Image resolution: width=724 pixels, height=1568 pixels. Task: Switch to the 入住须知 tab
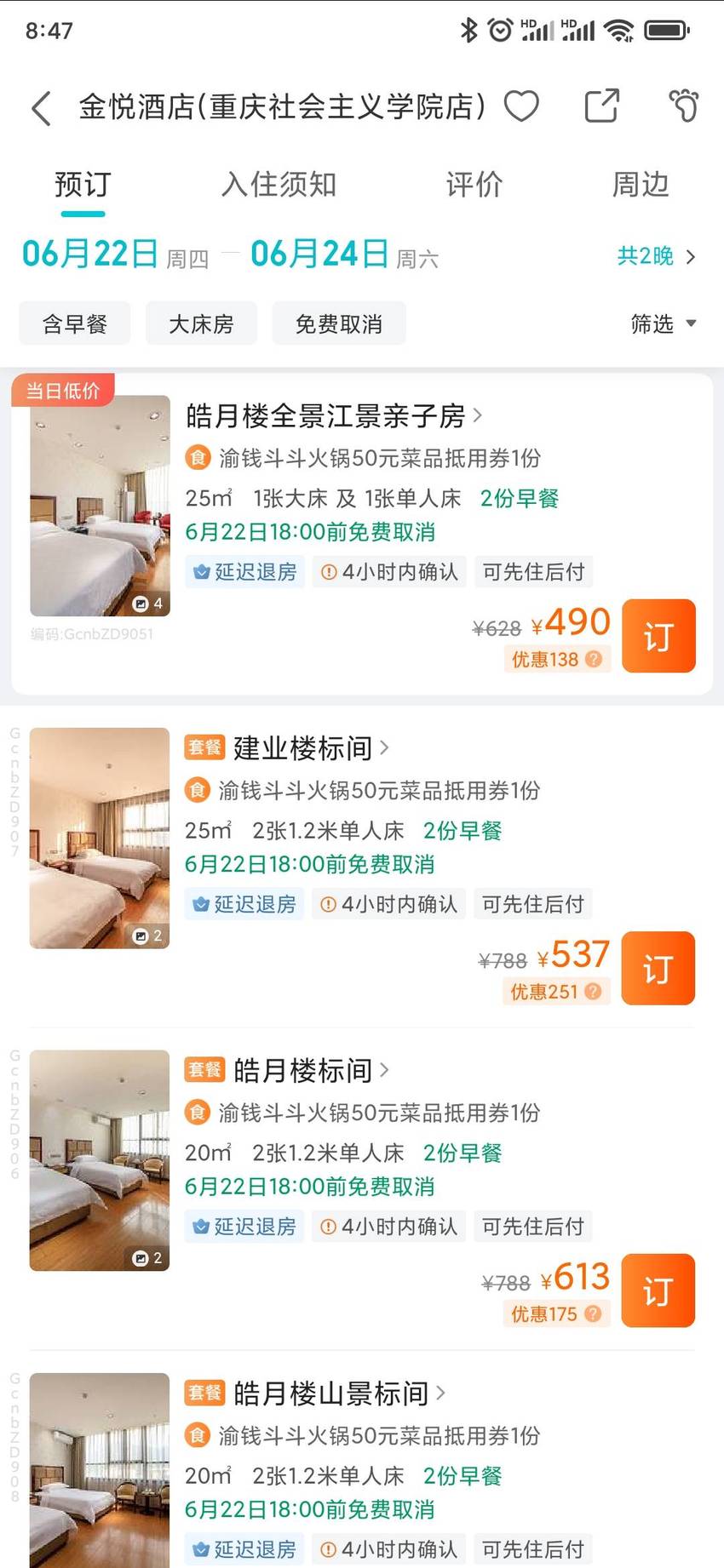coord(279,185)
